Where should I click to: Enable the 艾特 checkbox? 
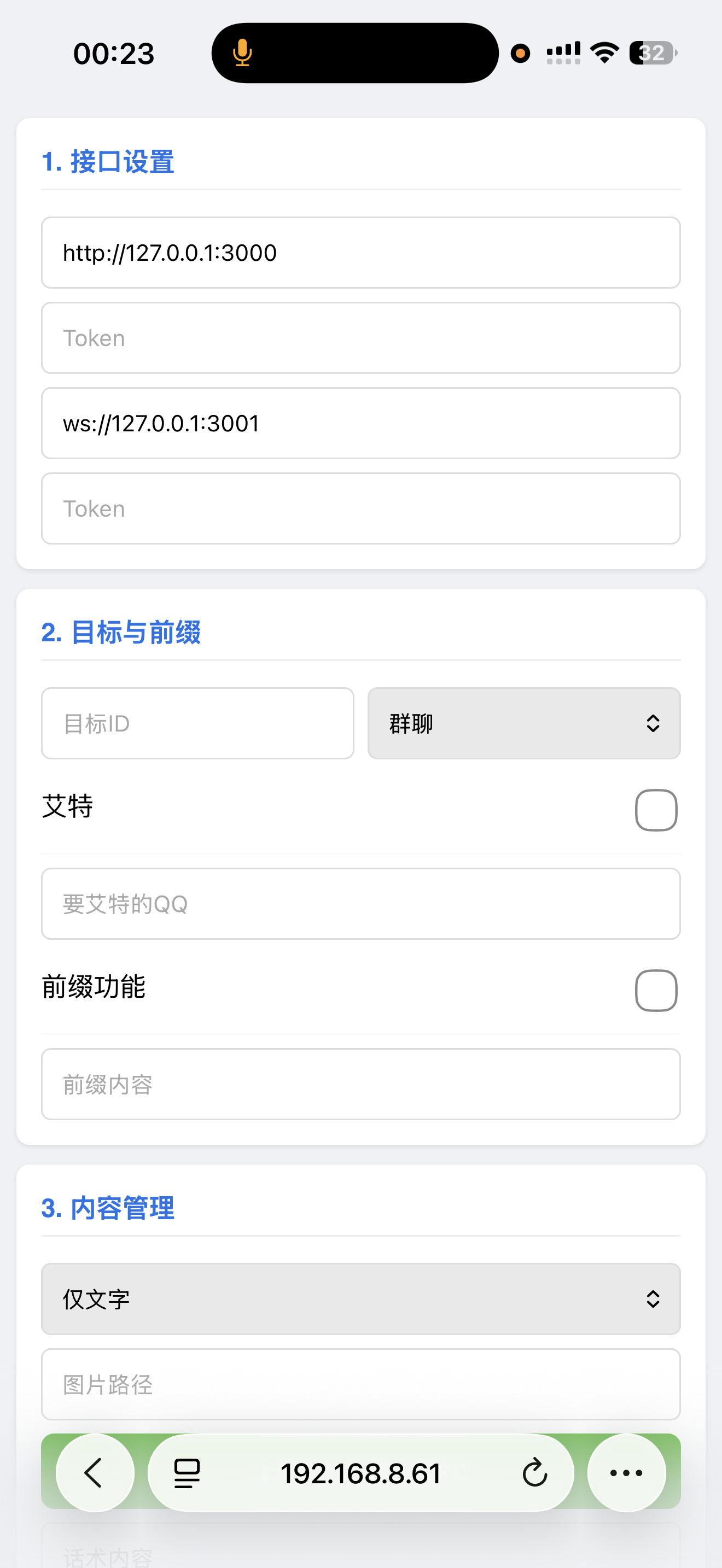(655, 810)
